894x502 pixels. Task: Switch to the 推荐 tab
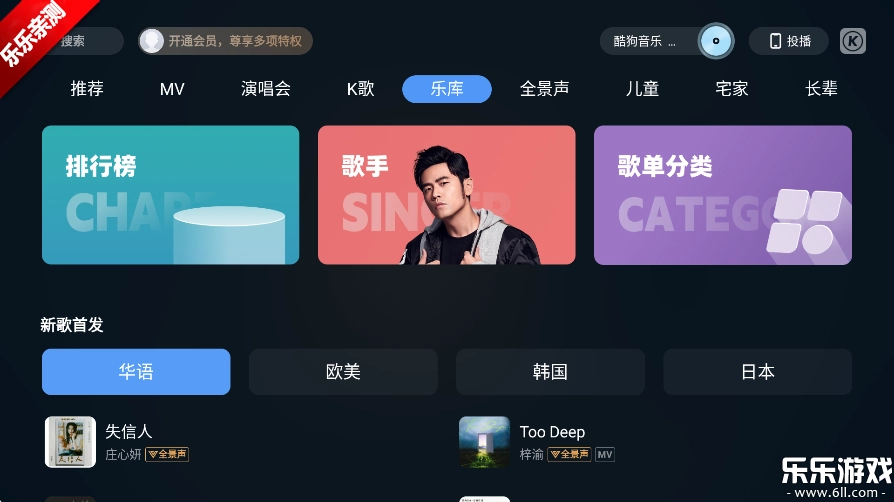[x=87, y=89]
